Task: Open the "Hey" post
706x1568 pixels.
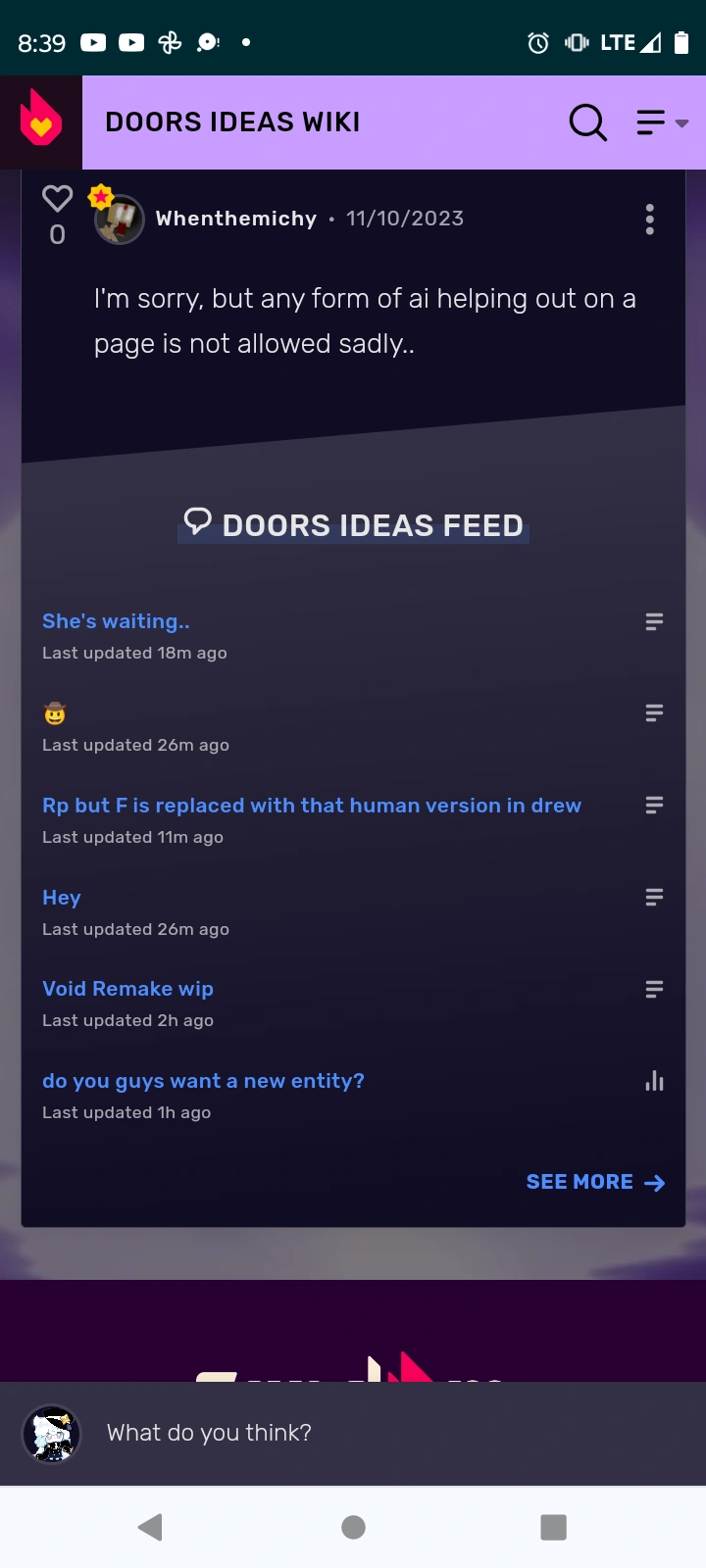Action: [62, 898]
